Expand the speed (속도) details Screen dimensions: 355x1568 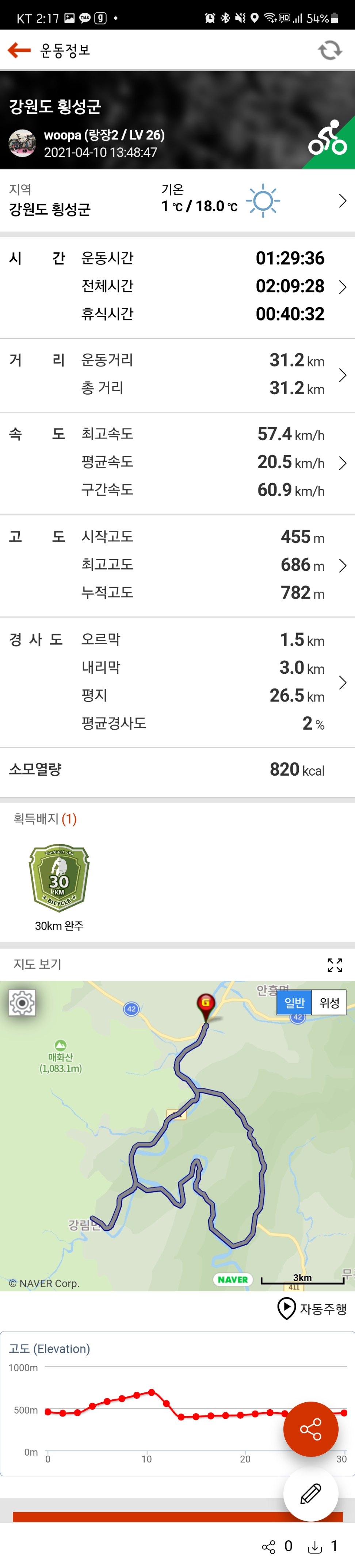pos(342,462)
